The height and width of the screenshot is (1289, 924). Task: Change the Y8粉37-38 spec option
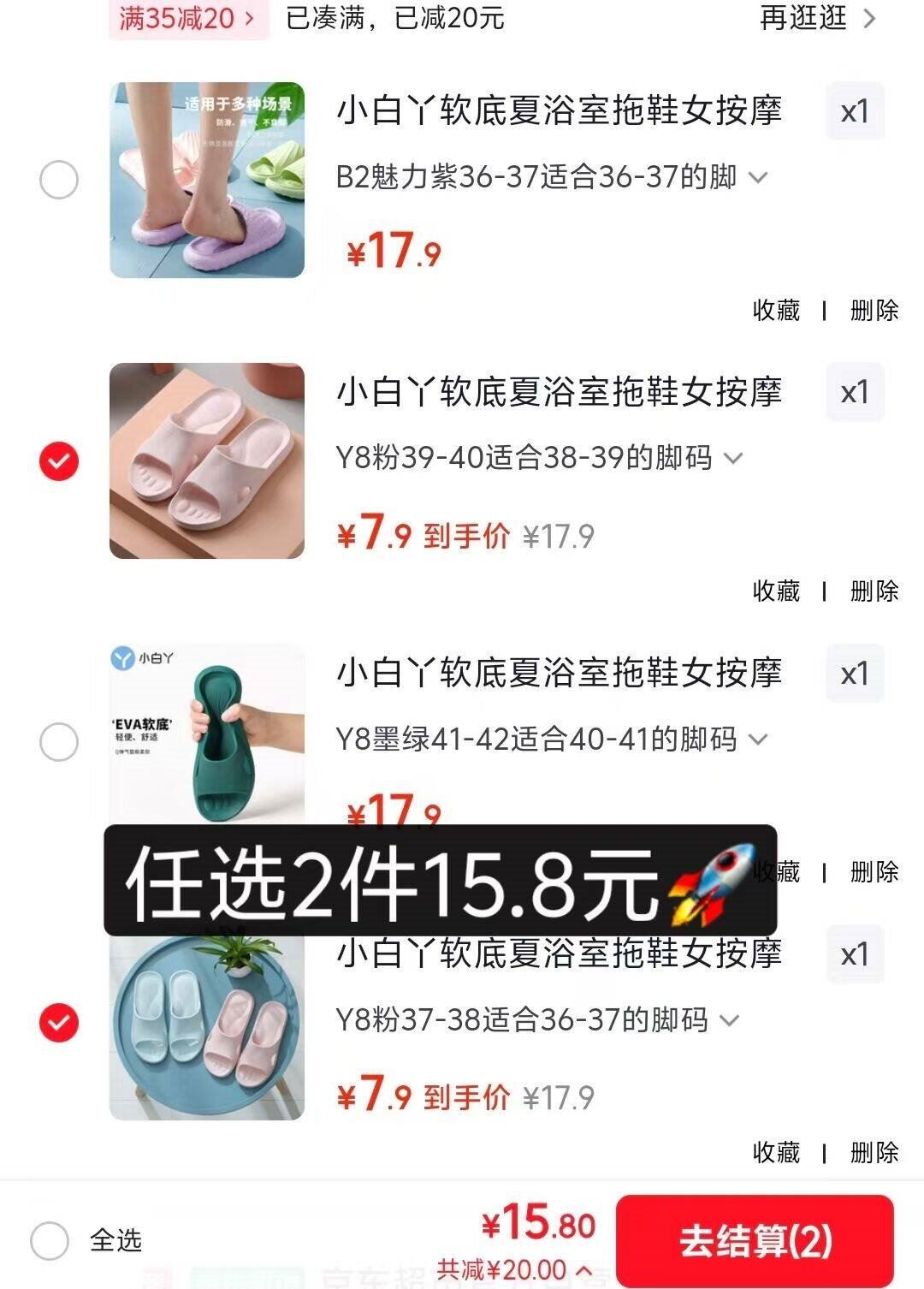537,1020
